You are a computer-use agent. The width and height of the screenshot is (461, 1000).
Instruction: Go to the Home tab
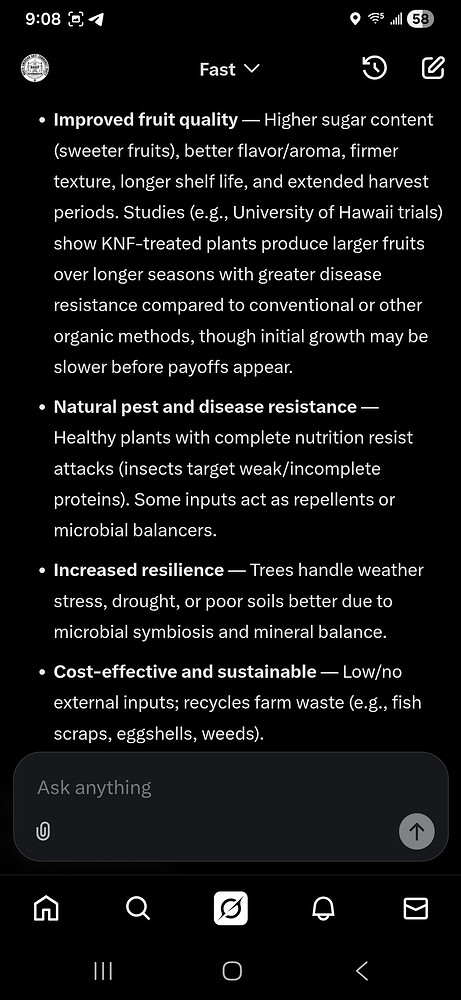pyautogui.click(x=46, y=908)
